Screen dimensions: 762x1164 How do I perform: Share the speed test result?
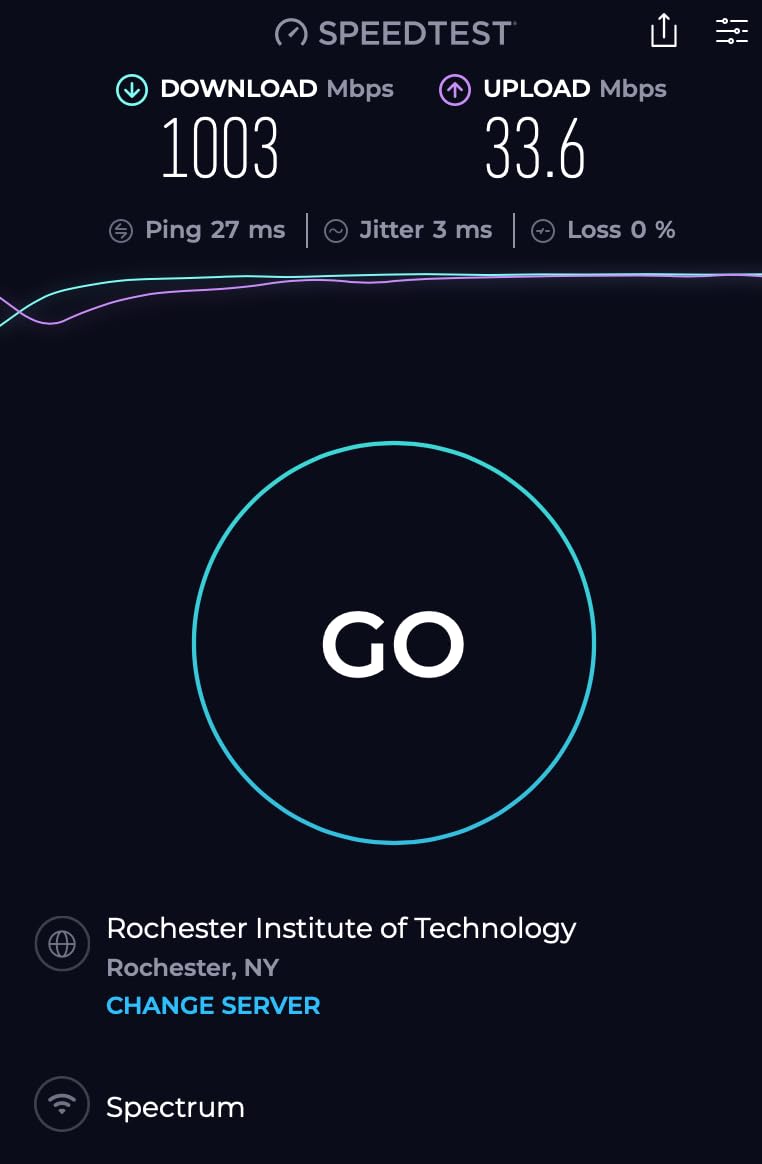pos(664,32)
